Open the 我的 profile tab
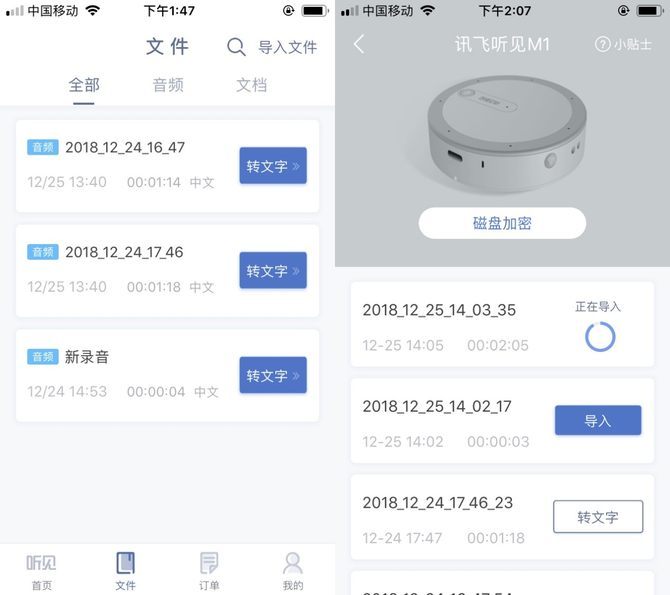The image size is (670, 595). coord(292,571)
